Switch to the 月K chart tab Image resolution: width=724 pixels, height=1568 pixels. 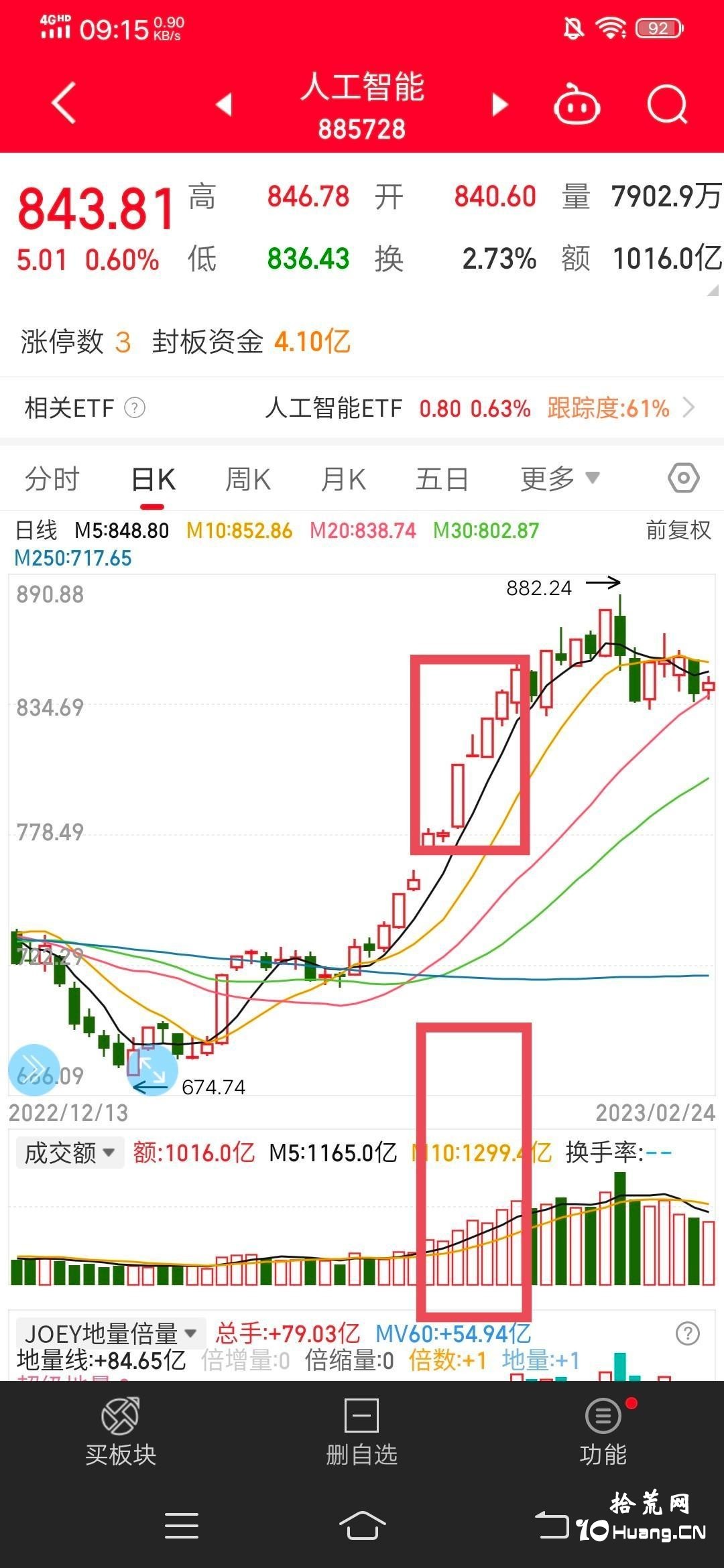pos(343,479)
